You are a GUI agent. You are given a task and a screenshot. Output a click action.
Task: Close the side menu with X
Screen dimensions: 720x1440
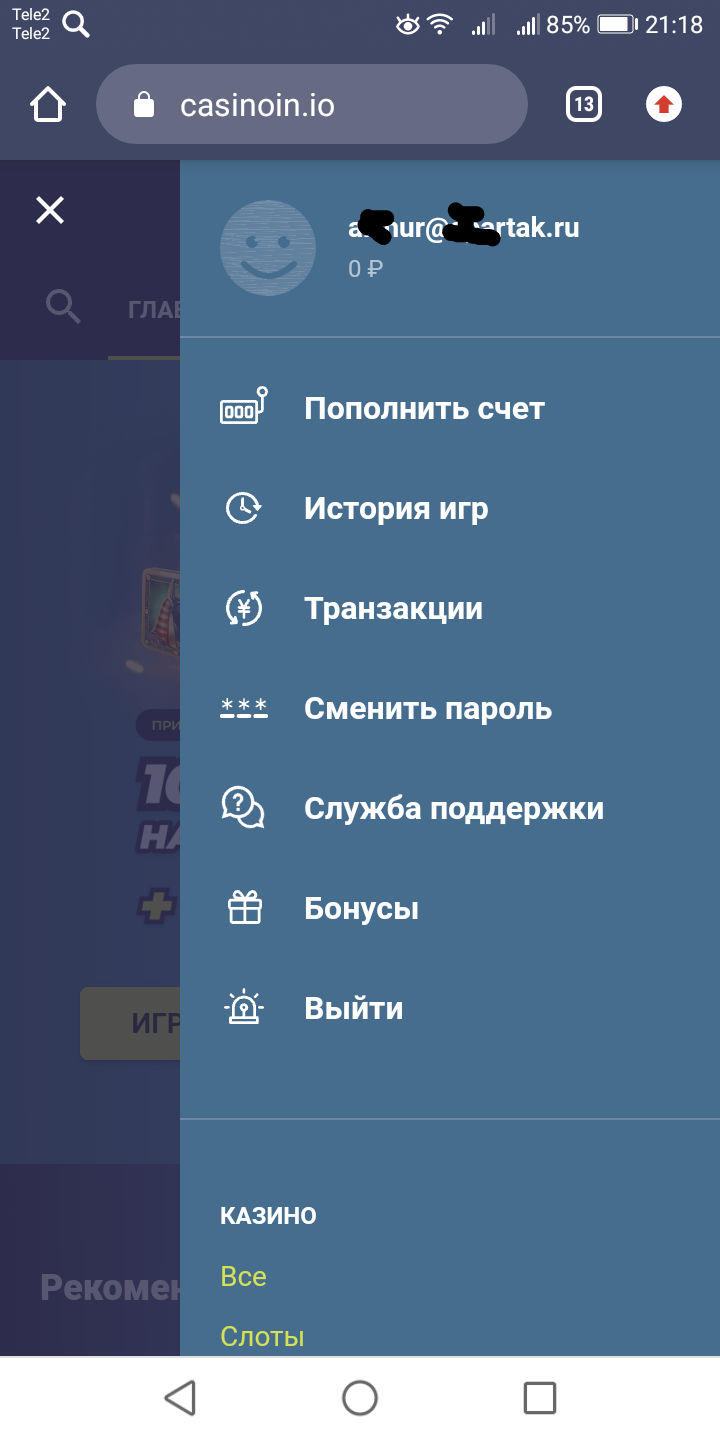coord(50,210)
